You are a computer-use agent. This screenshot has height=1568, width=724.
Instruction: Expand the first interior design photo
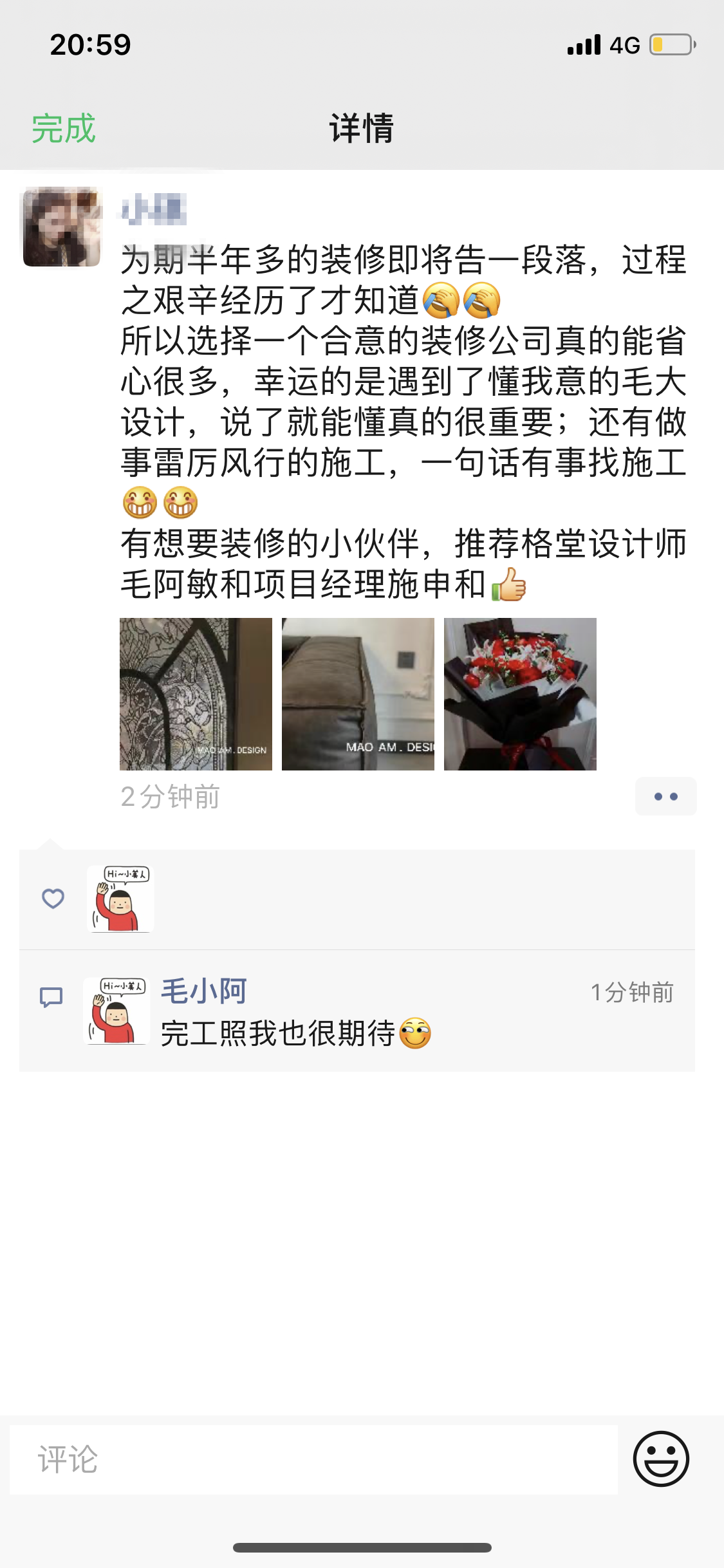195,694
